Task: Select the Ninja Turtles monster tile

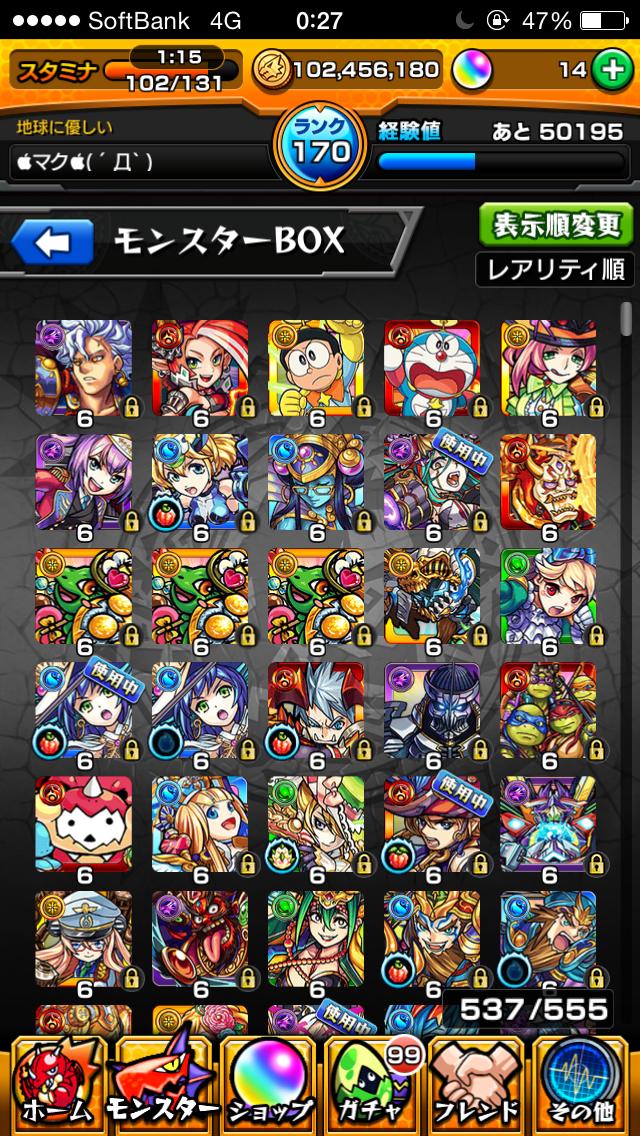Action: point(548,710)
